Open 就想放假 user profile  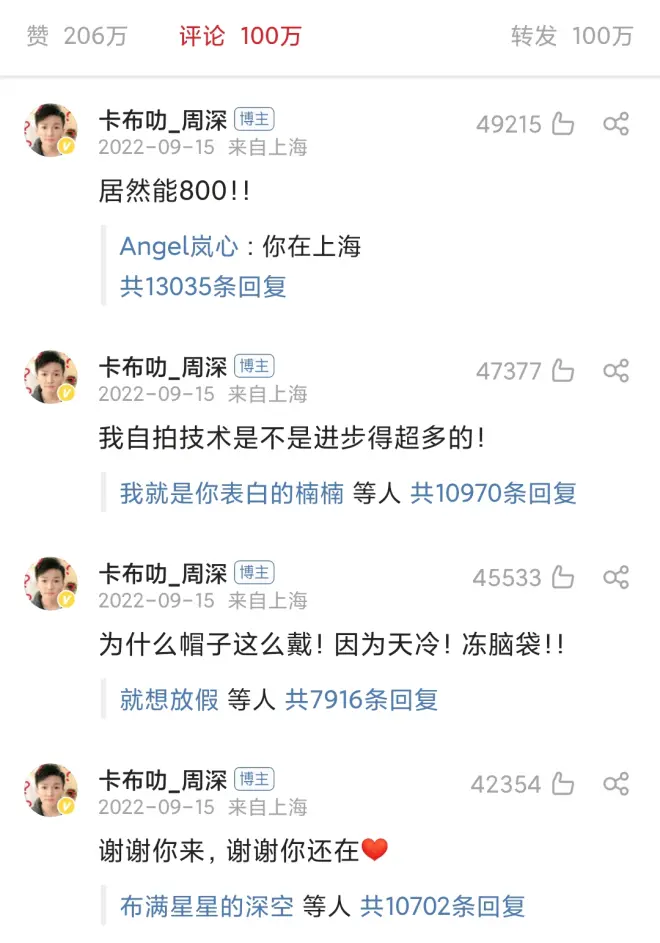pos(169,700)
